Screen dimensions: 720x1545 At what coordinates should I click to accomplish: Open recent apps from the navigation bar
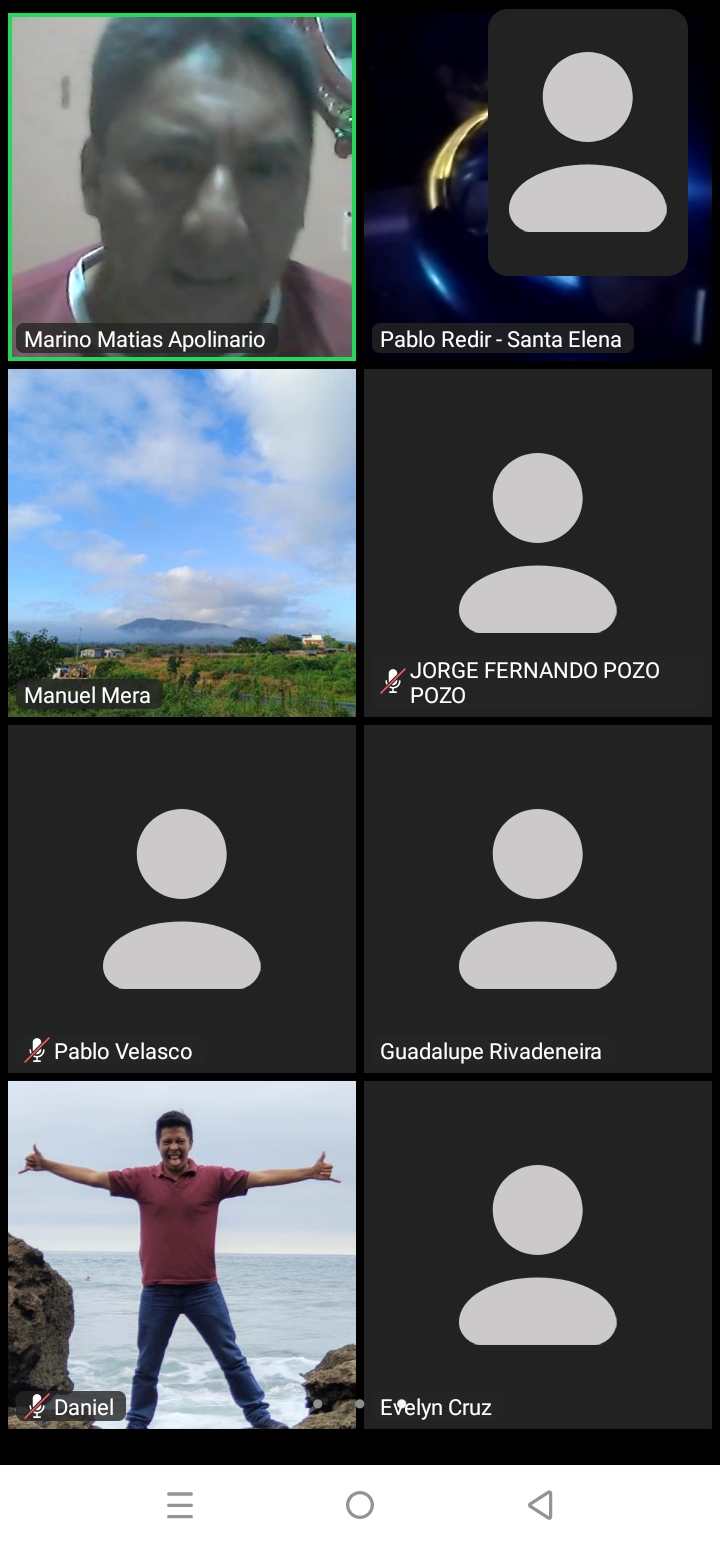click(180, 1505)
